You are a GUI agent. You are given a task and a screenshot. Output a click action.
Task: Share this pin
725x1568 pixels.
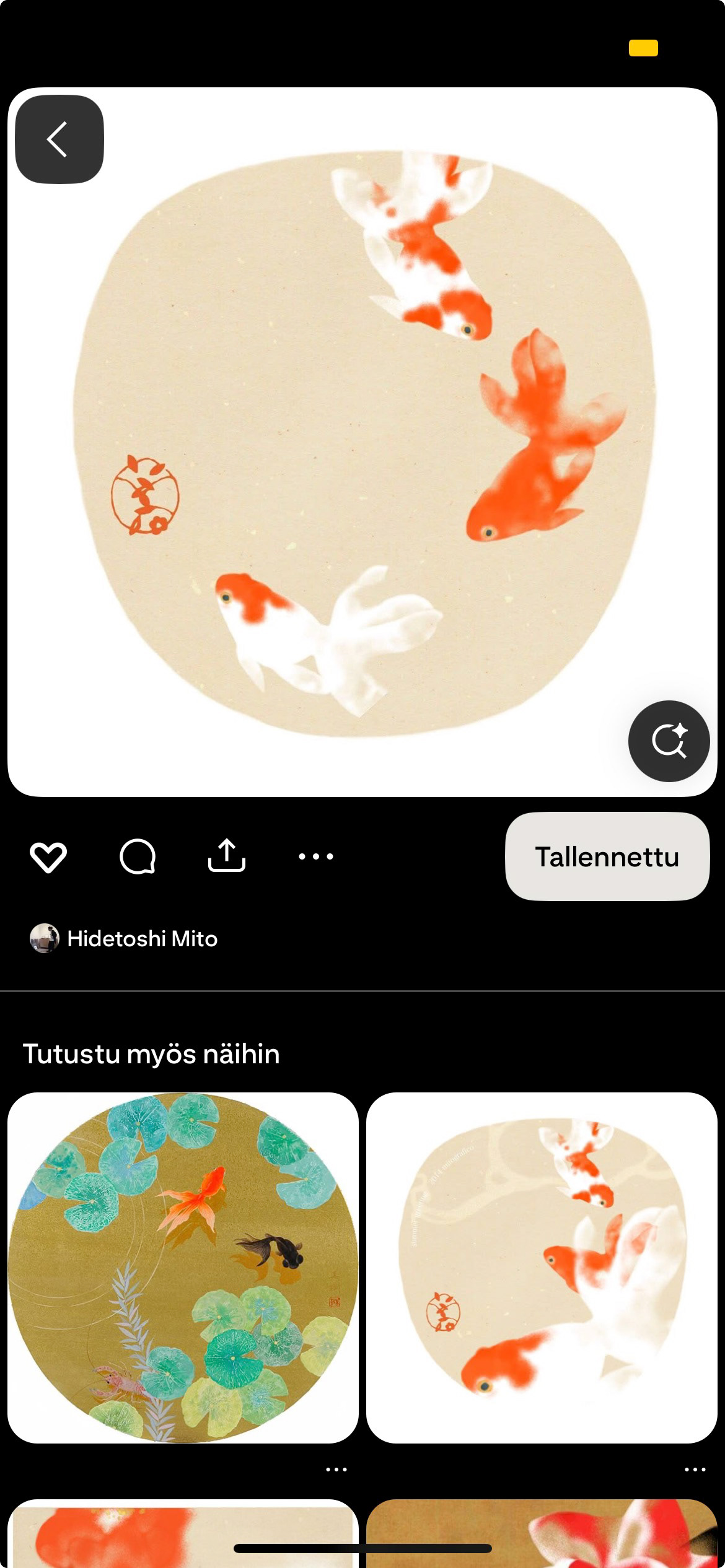pyautogui.click(x=227, y=857)
